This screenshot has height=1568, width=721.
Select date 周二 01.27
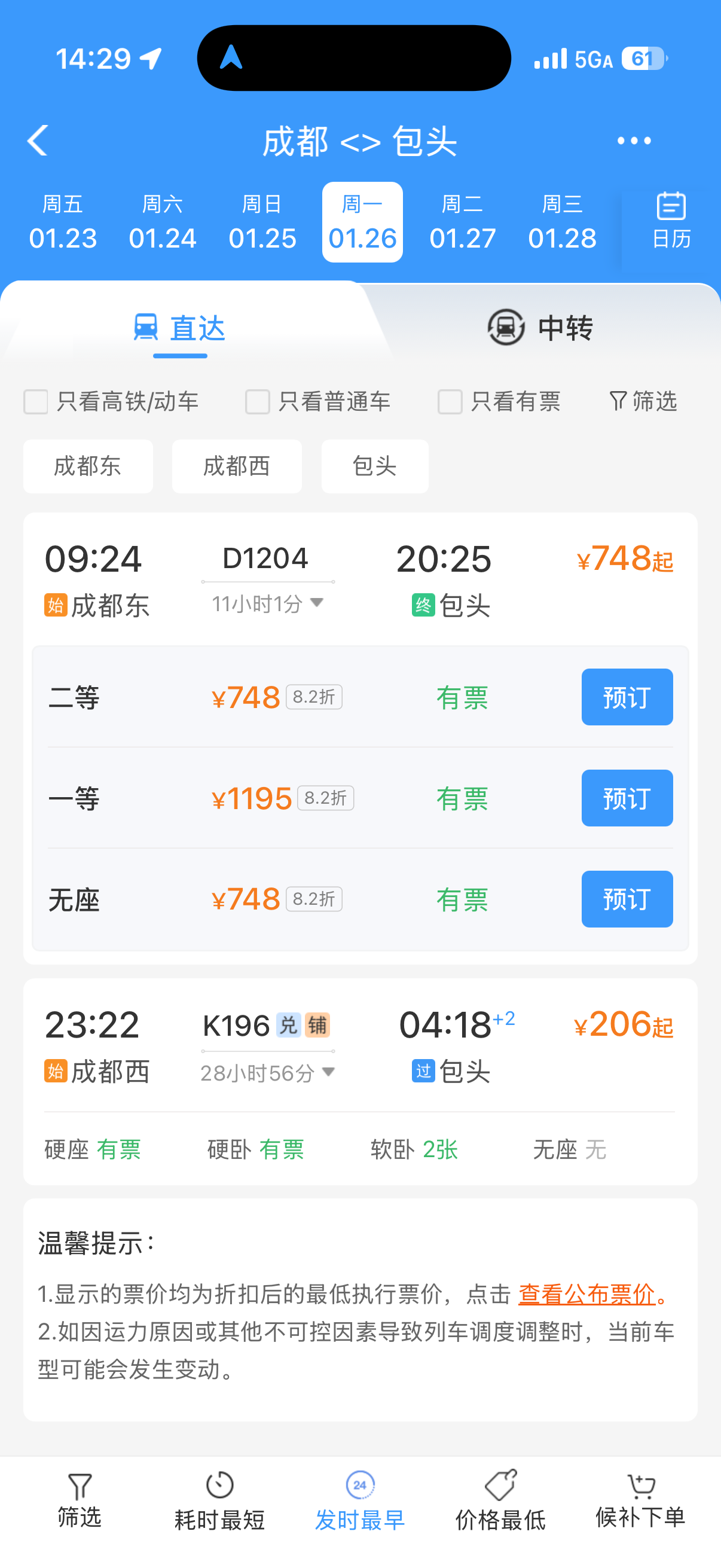462,221
